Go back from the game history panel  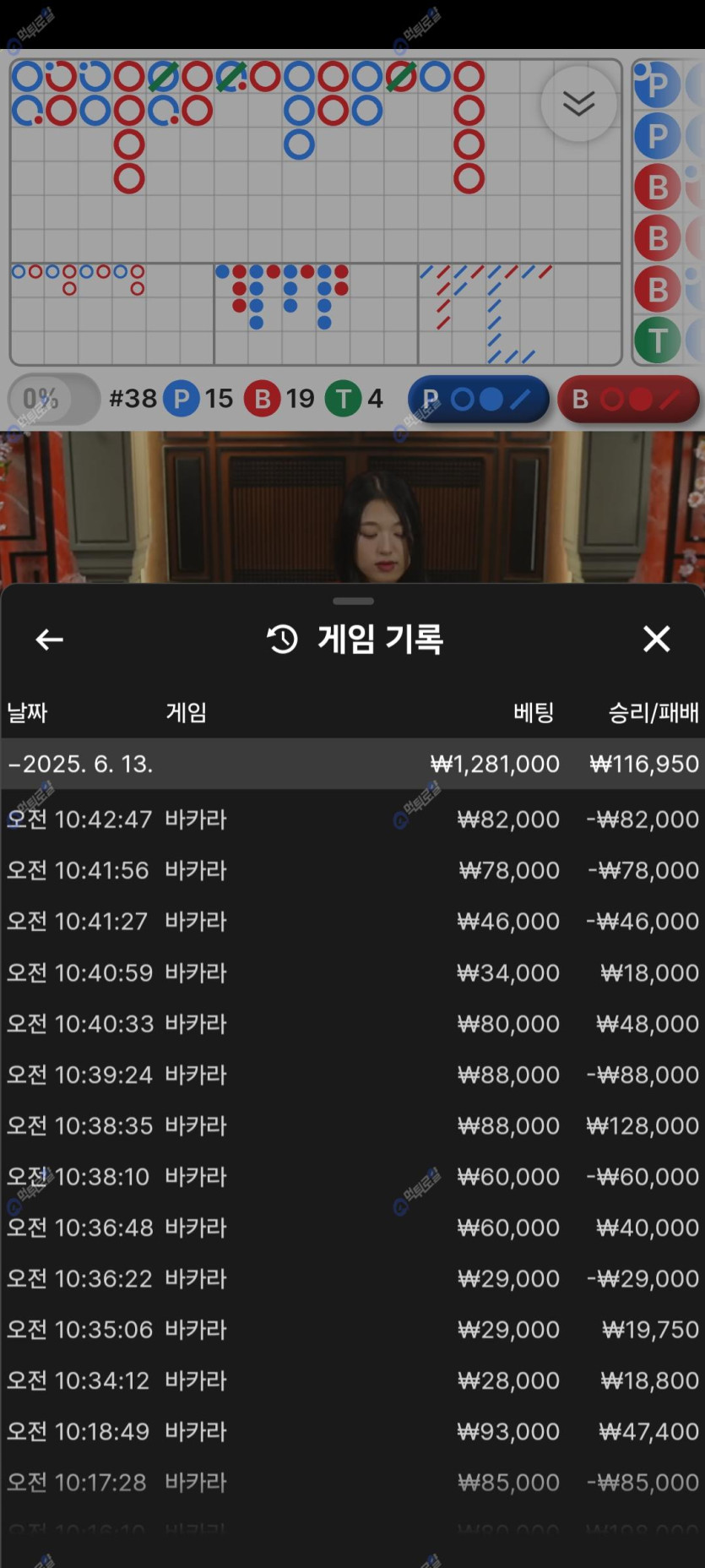[49, 640]
